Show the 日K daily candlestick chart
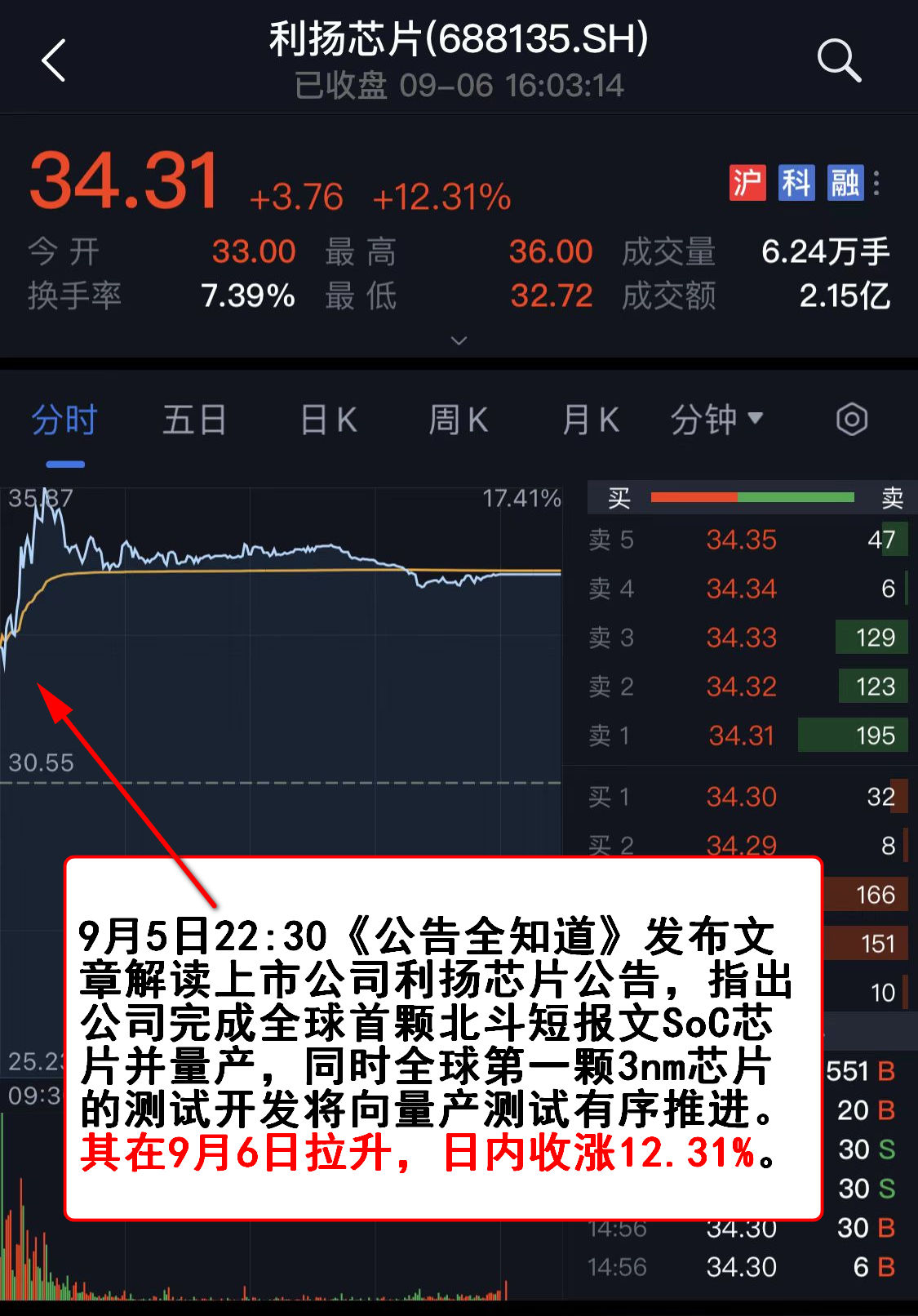 328,420
